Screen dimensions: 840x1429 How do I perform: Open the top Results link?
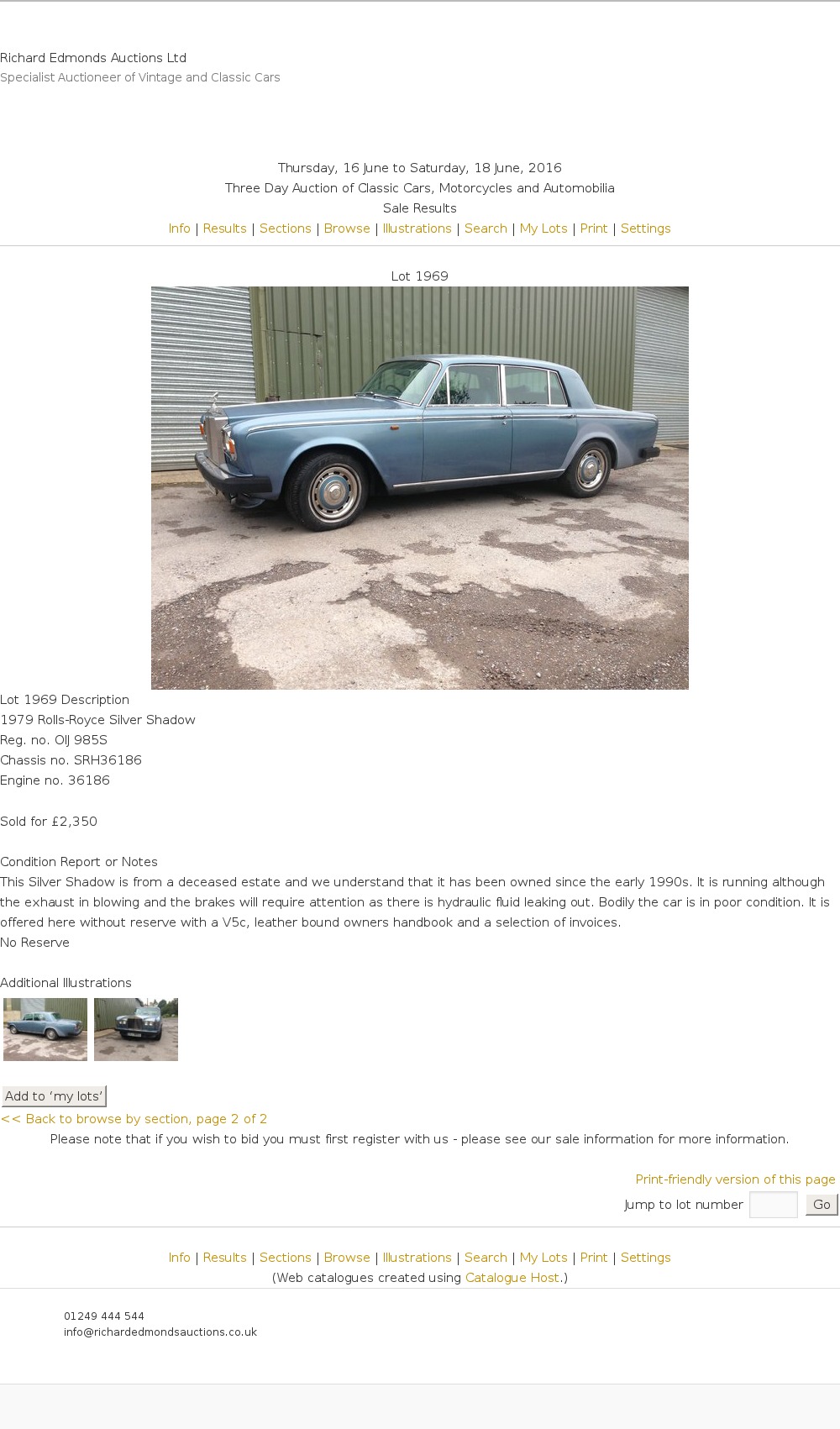(224, 229)
